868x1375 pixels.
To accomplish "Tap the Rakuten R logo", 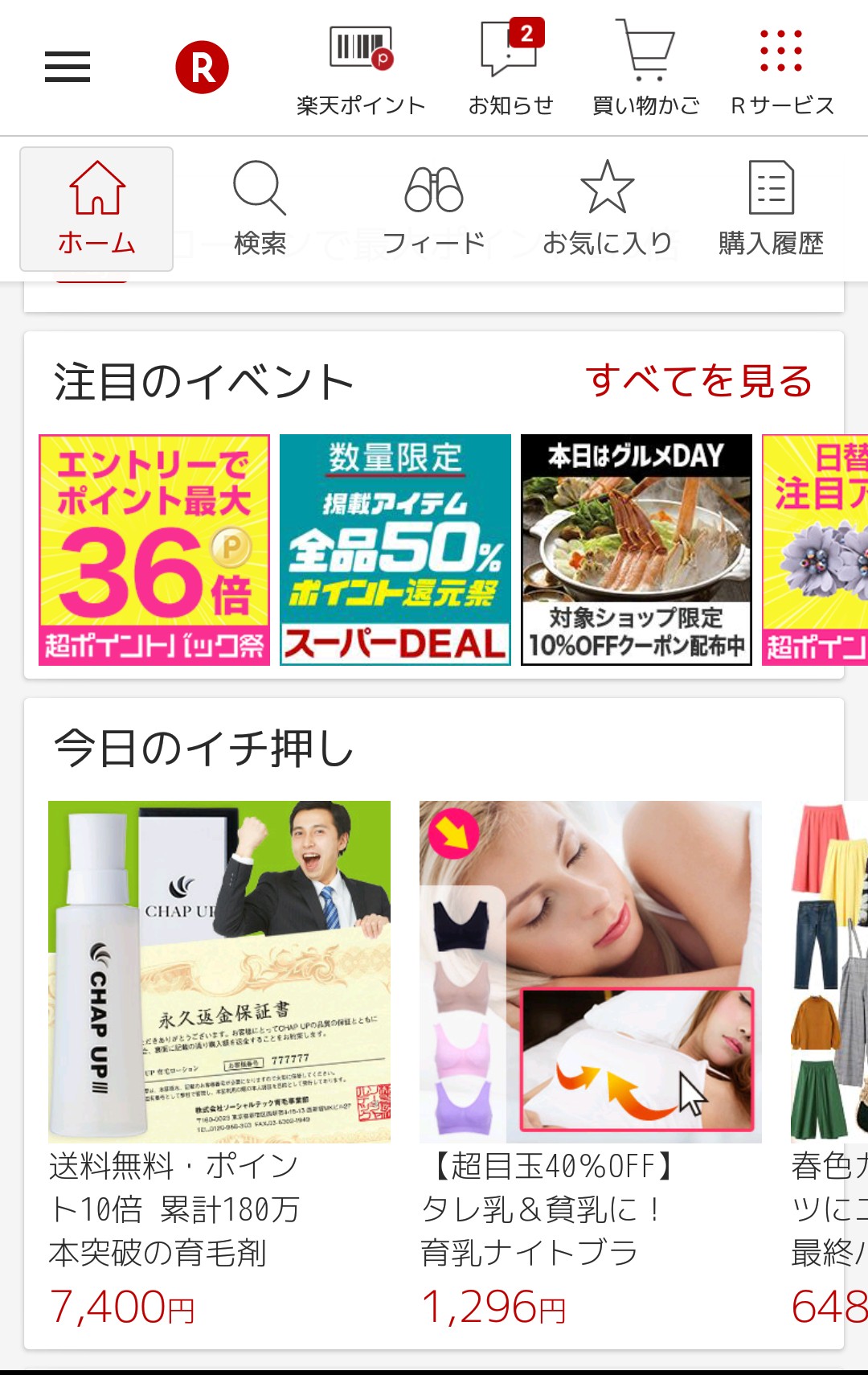I will pos(202,68).
